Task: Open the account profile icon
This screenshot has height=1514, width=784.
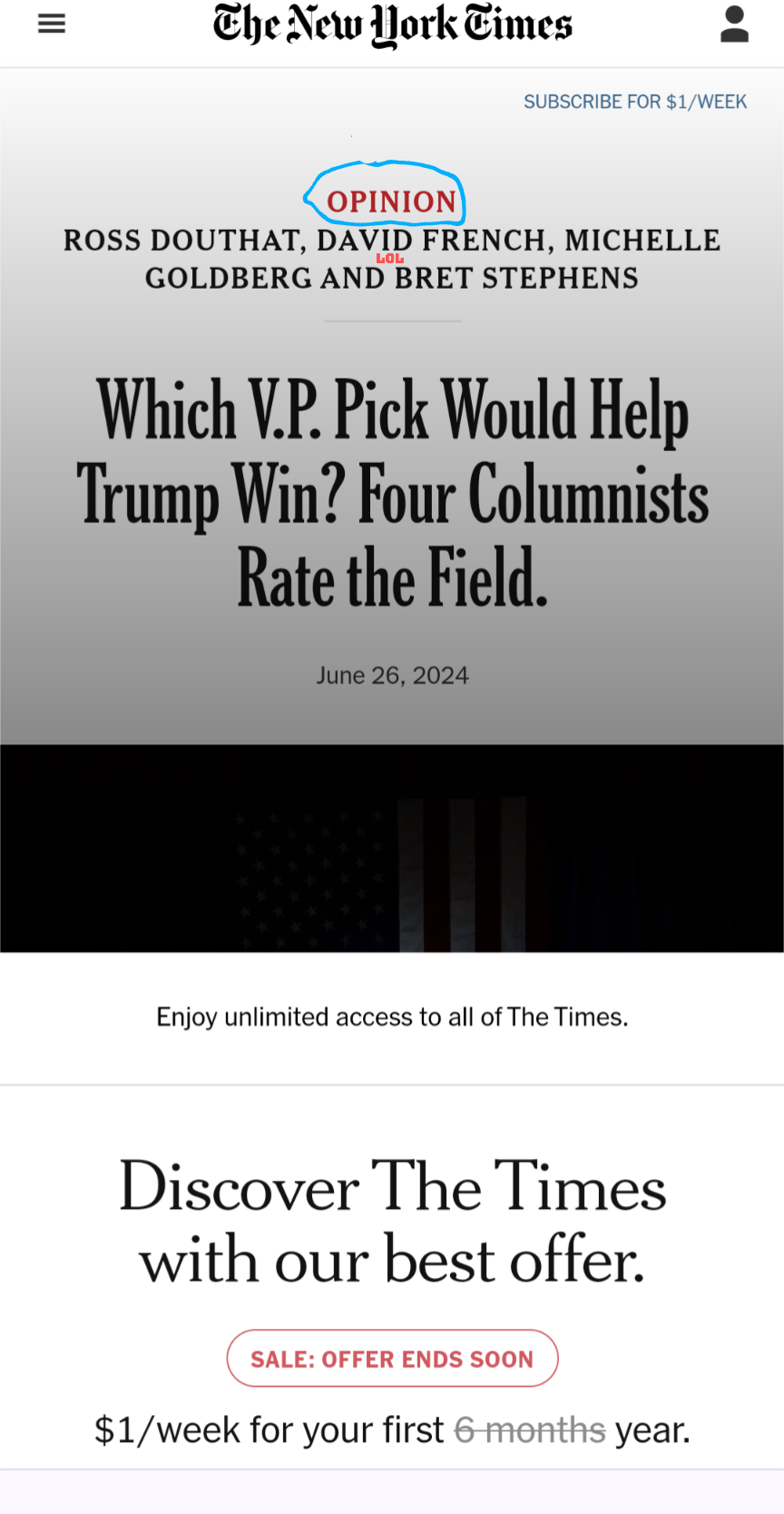Action: coord(734,25)
